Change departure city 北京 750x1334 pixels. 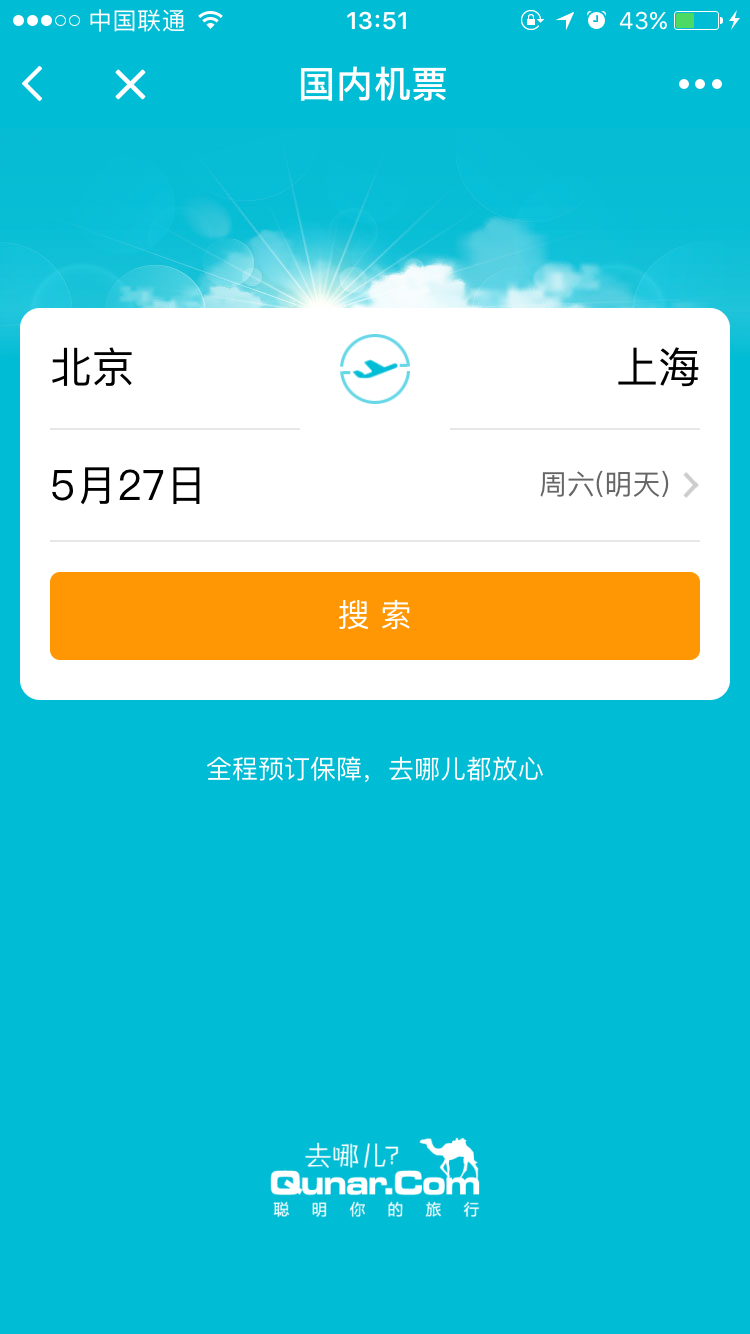point(175,368)
